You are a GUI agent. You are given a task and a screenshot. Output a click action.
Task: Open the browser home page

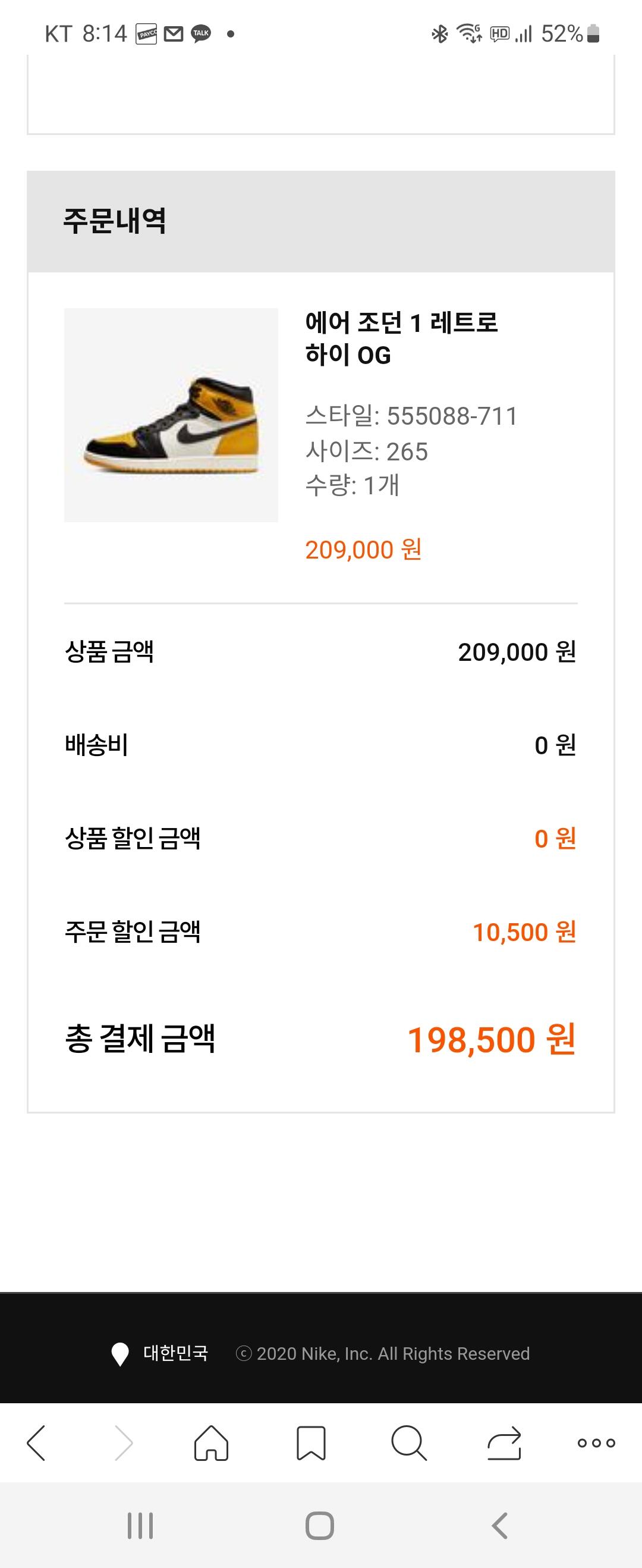pos(211,1442)
